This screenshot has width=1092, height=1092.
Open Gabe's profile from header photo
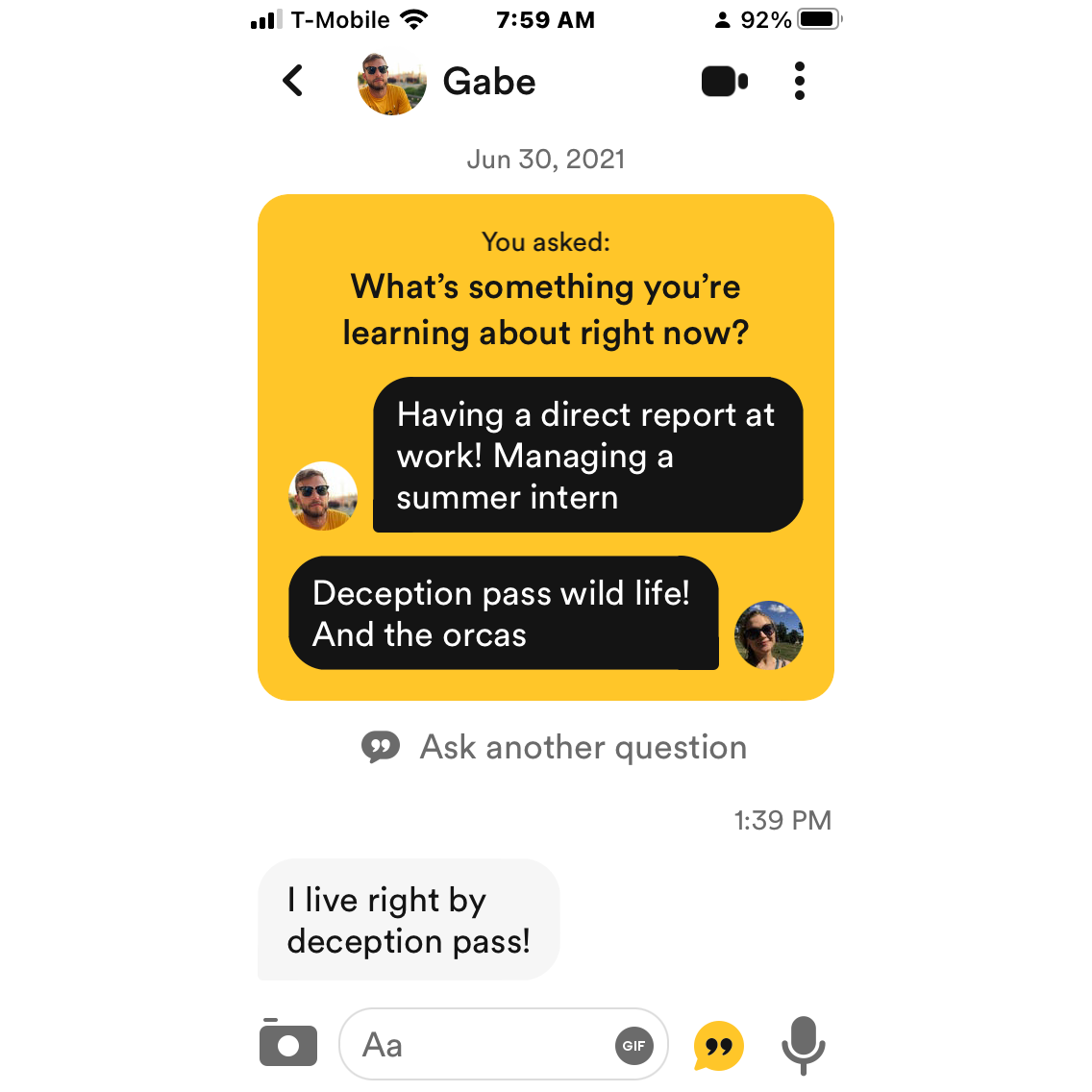pyautogui.click(x=392, y=84)
